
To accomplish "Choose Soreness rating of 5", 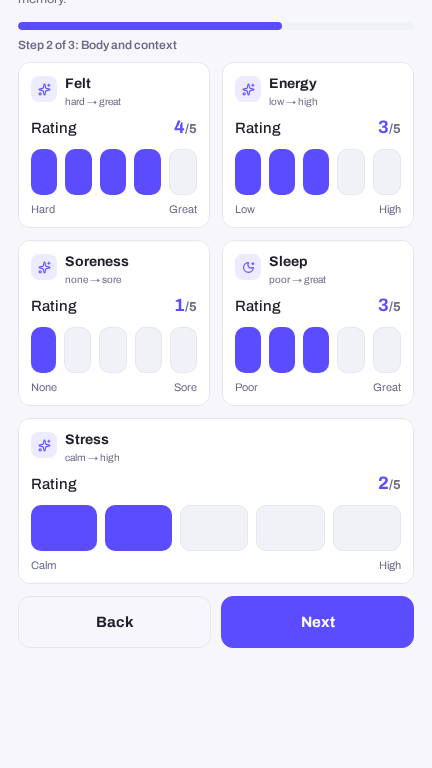I will tap(183, 350).
